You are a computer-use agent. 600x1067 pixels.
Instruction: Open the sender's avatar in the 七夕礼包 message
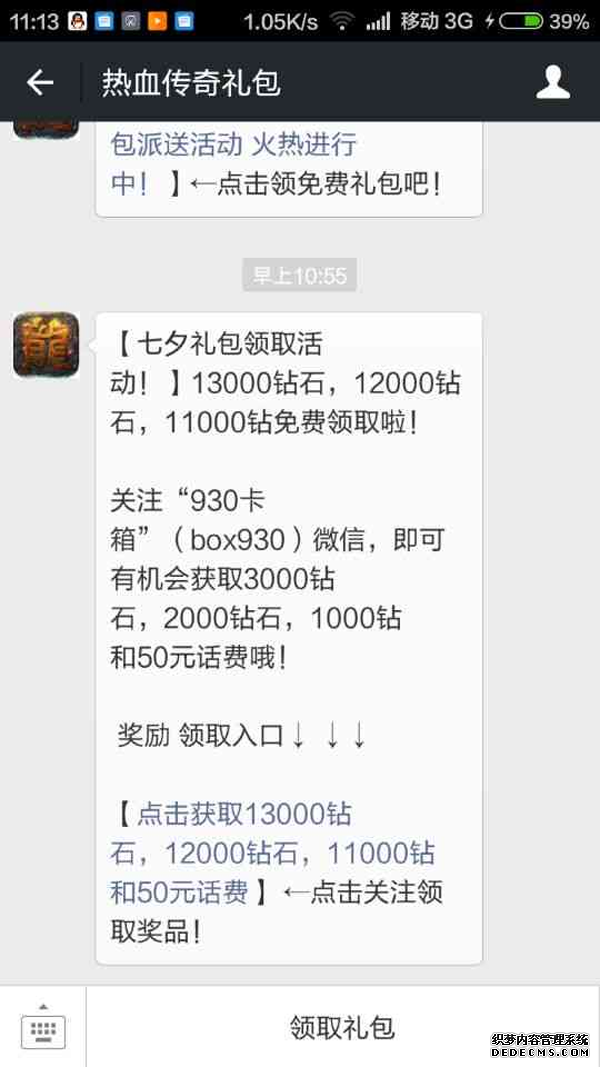point(46,345)
